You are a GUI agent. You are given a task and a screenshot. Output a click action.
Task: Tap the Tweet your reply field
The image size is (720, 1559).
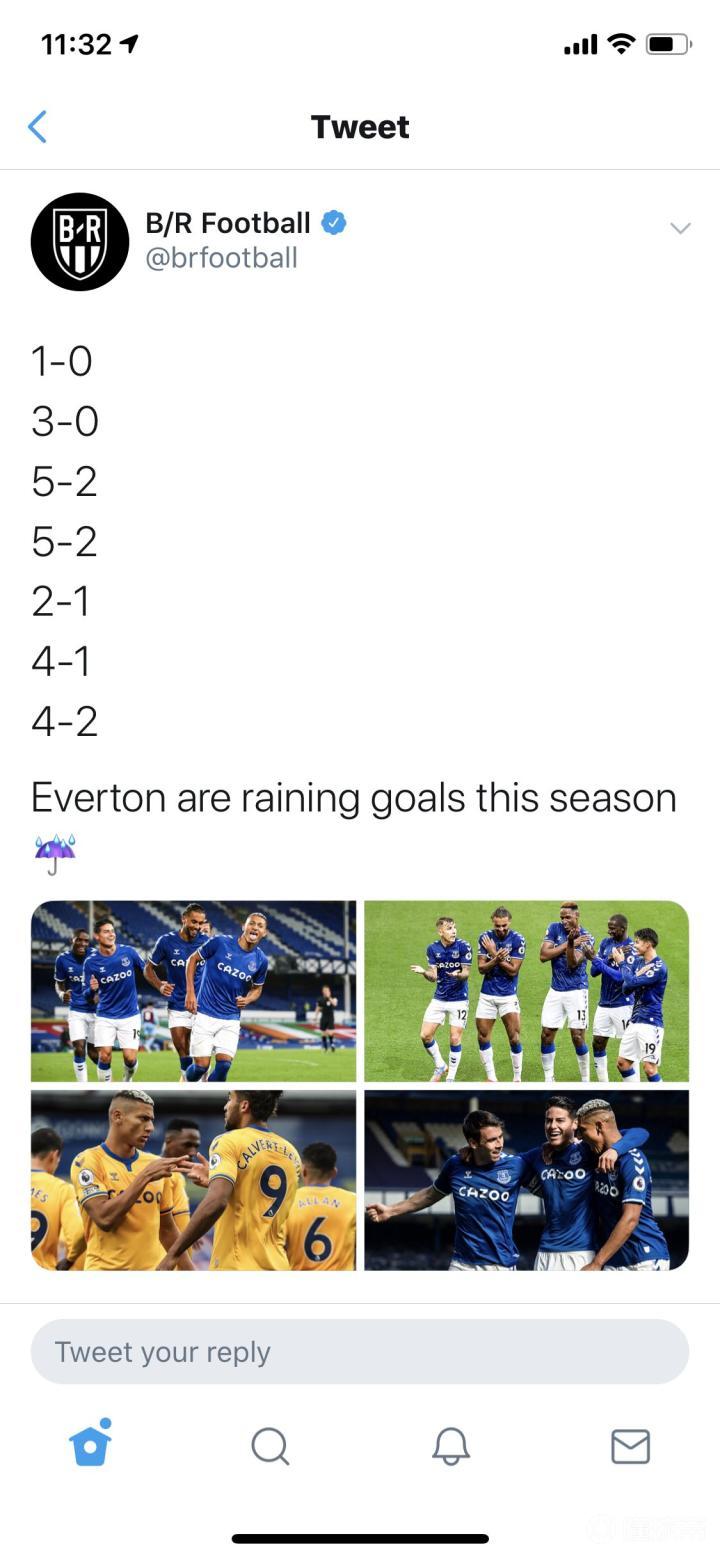point(360,1351)
